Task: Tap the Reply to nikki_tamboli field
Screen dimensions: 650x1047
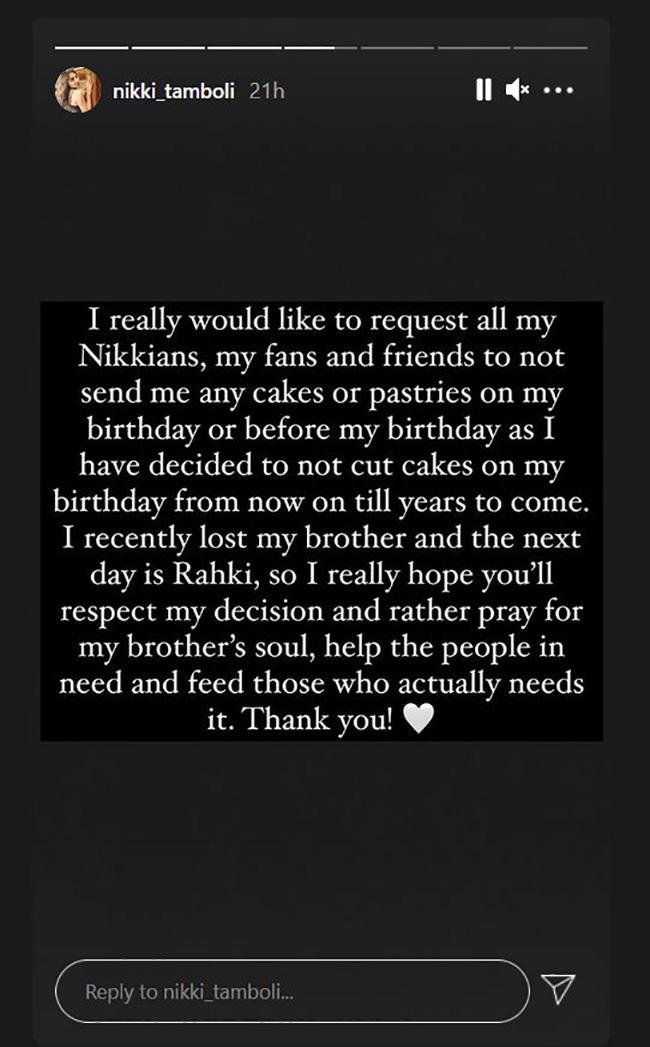Action: point(291,991)
